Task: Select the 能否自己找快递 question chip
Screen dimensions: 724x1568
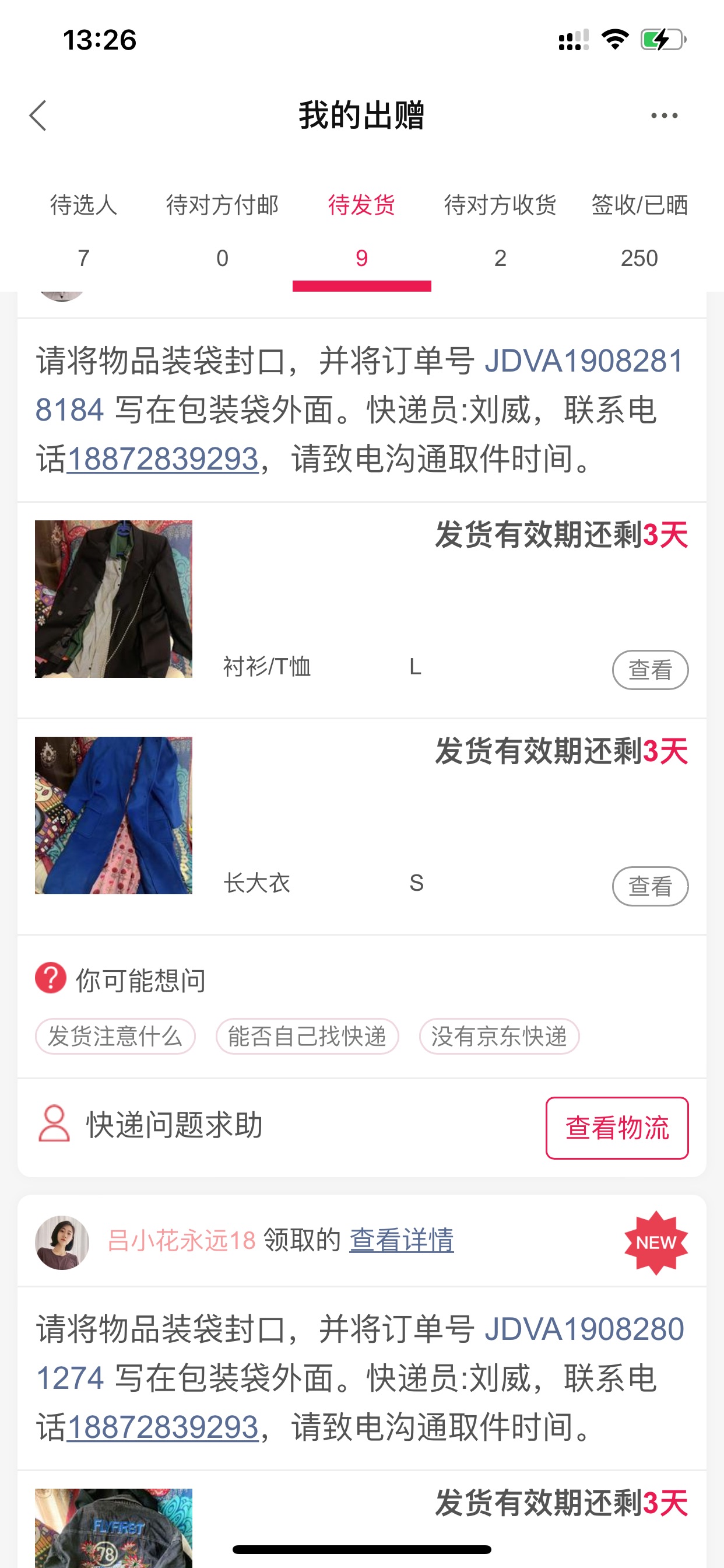Action: coord(307,1036)
